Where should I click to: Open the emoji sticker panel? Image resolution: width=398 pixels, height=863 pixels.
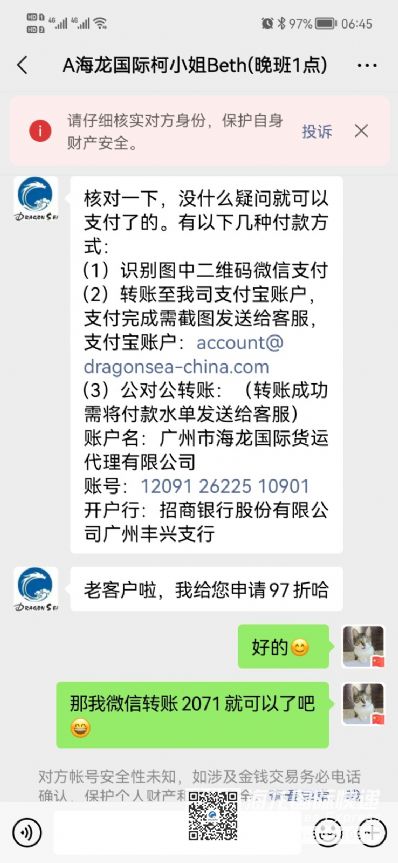pos(326,831)
